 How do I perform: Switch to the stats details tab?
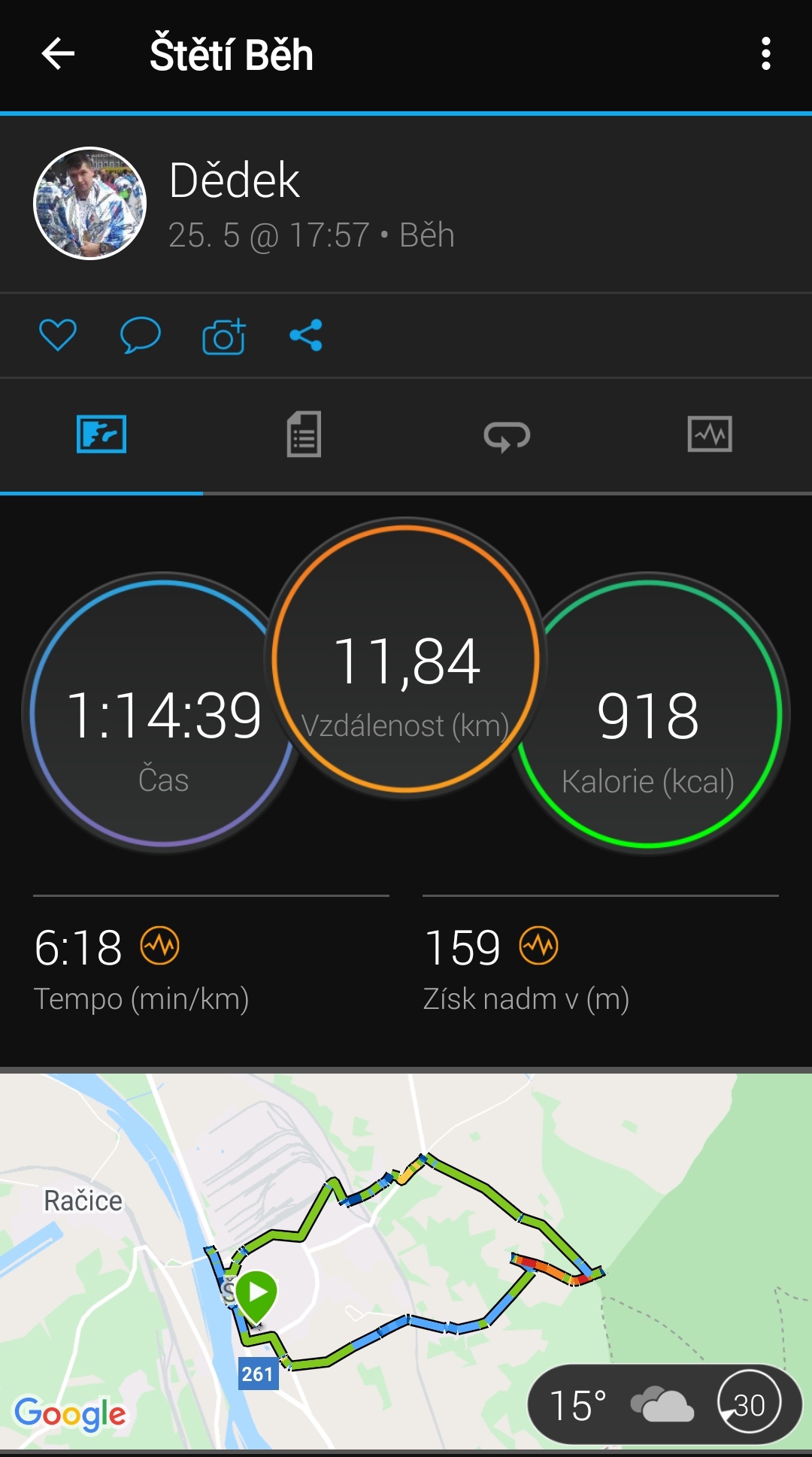(x=304, y=434)
